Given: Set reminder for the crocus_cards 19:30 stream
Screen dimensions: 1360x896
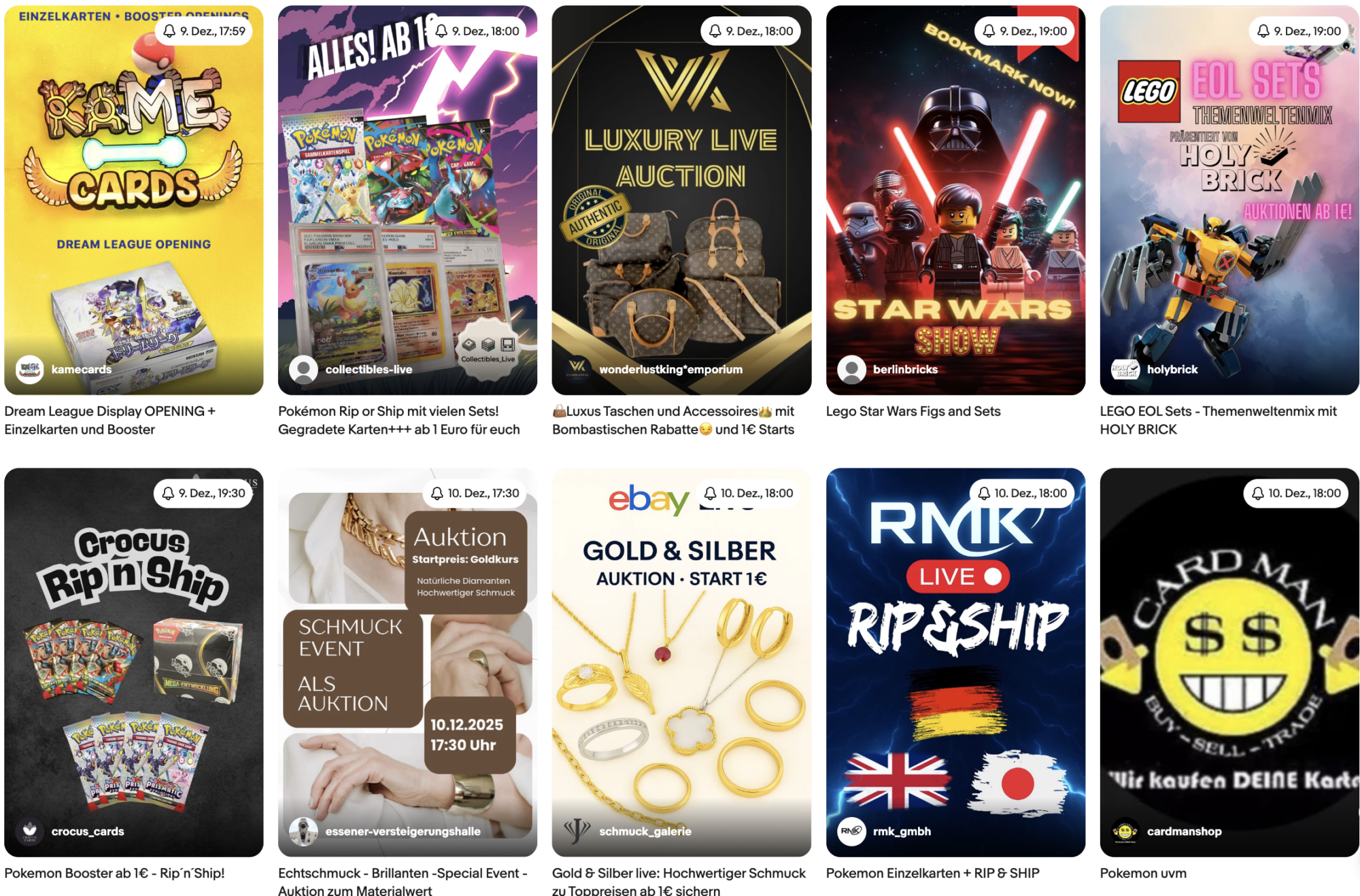Looking at the screenshot, I should 168,494.
